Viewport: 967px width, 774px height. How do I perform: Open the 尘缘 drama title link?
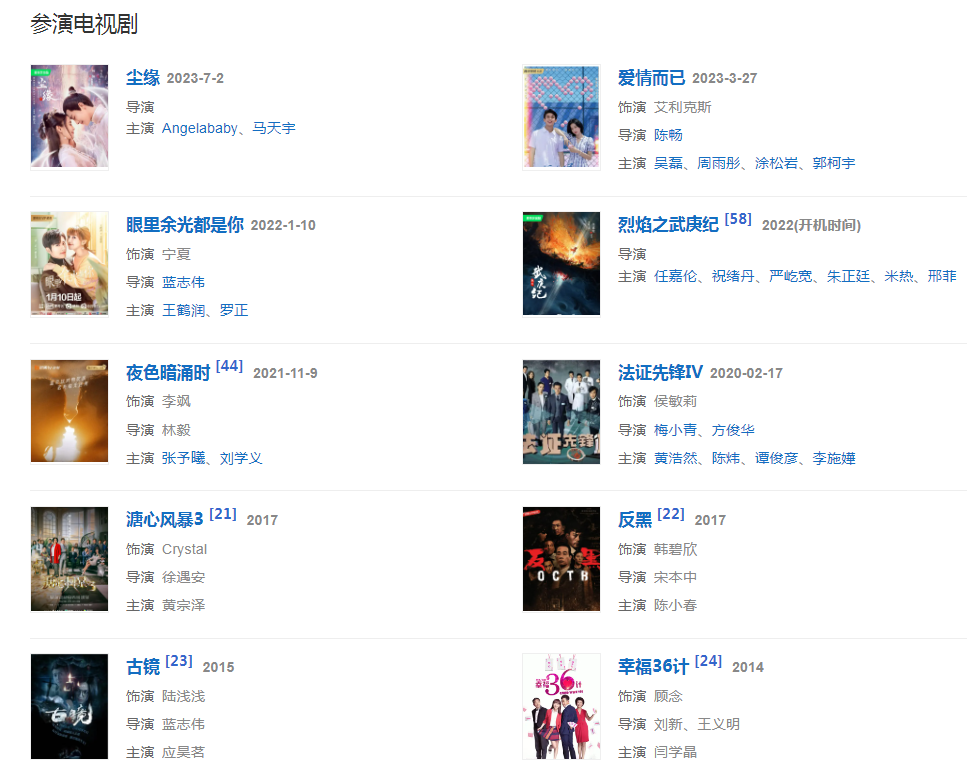(142, 78)
